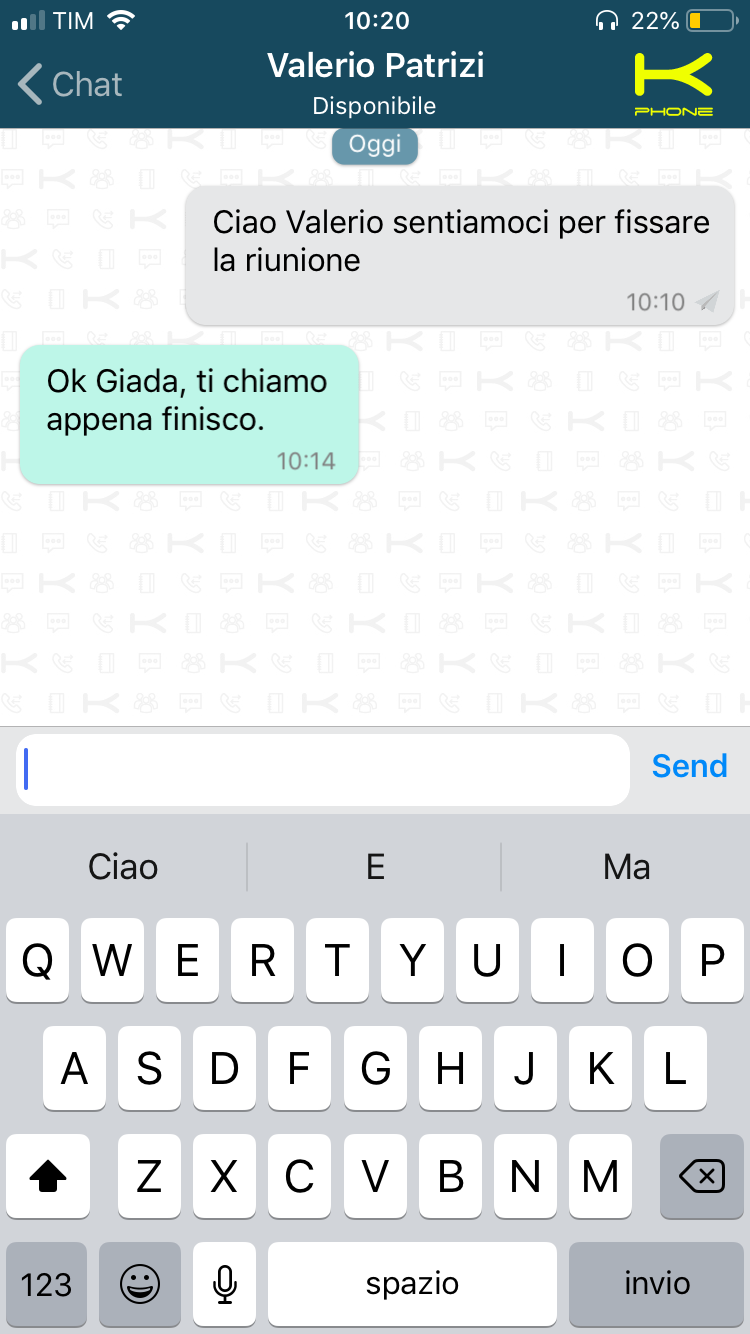Tap the invio return key
The width and height of the screenshot is (750, 1334).
tap(657, 1284)
